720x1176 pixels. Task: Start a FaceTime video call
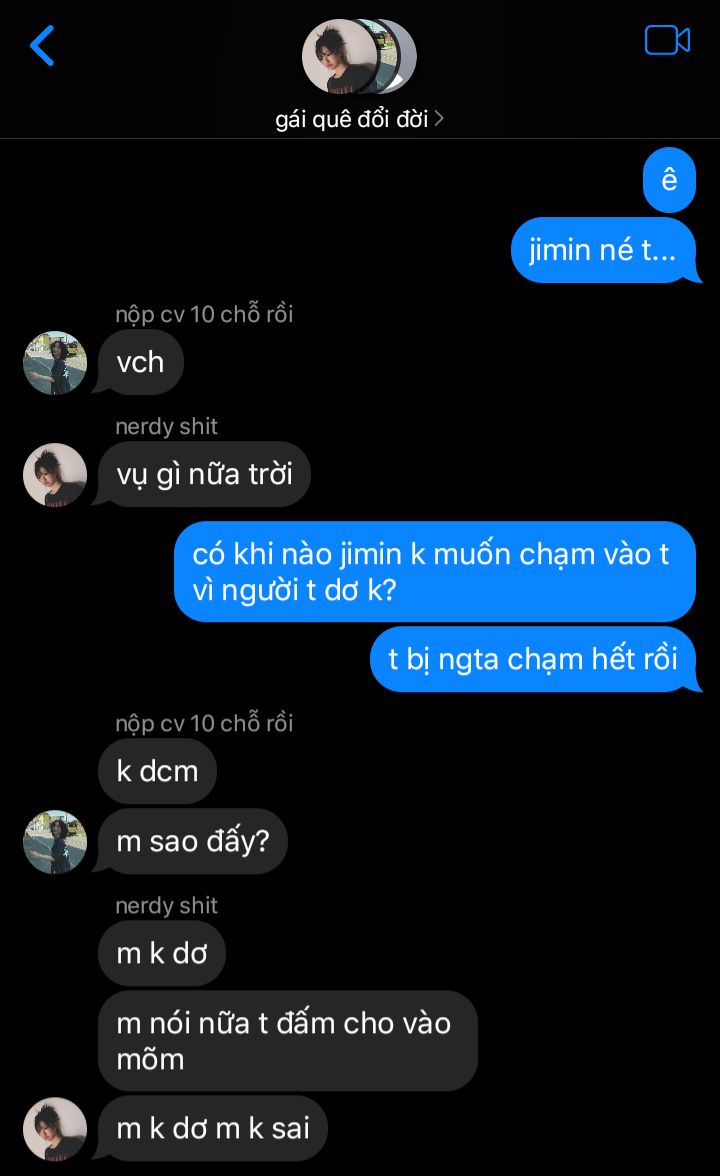pyautogui.click(x=667, y=41)
